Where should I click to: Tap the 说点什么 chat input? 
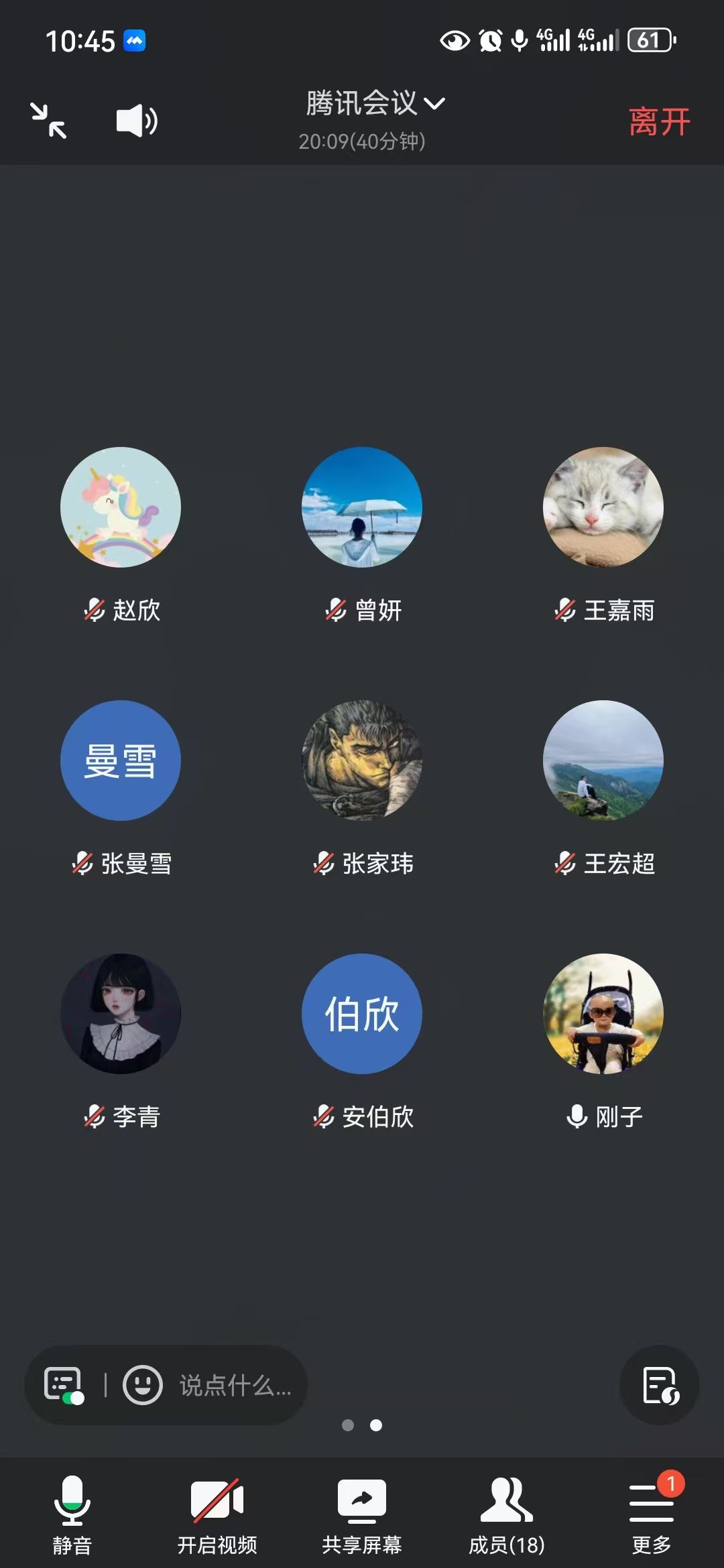(235, 1385)
